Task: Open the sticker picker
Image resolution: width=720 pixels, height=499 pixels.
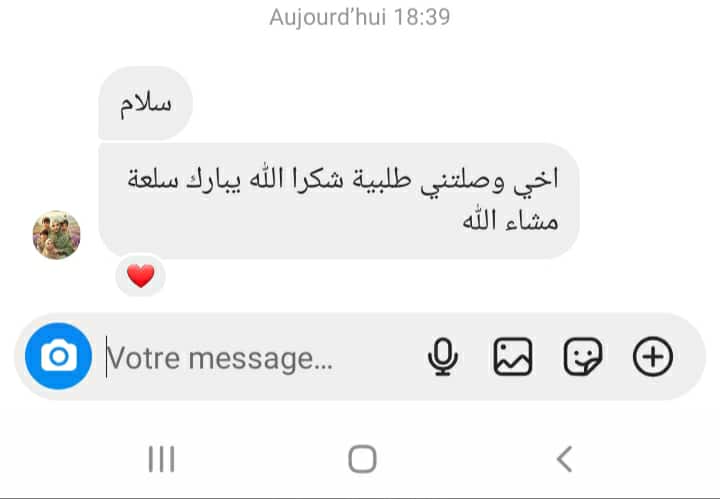Action: tap(583, 357)
